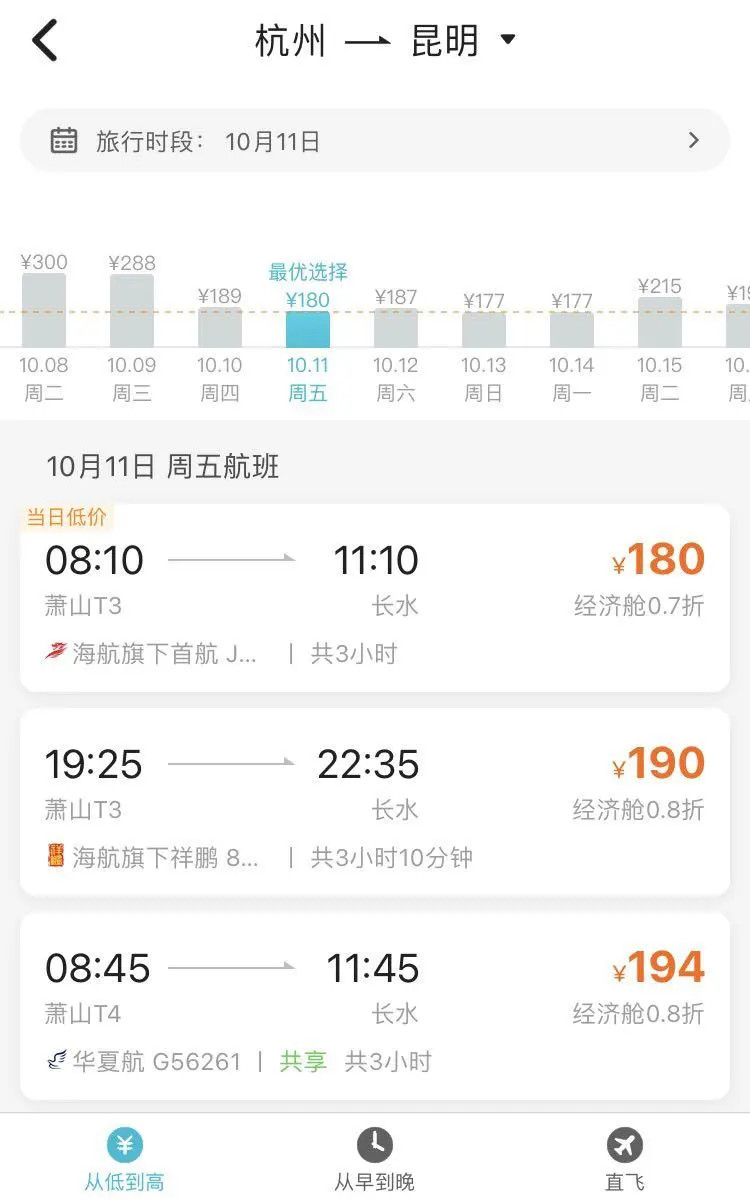Expand the travel date row via right chevron
This screenshot has height=1201, width=750.
point(694,140)
